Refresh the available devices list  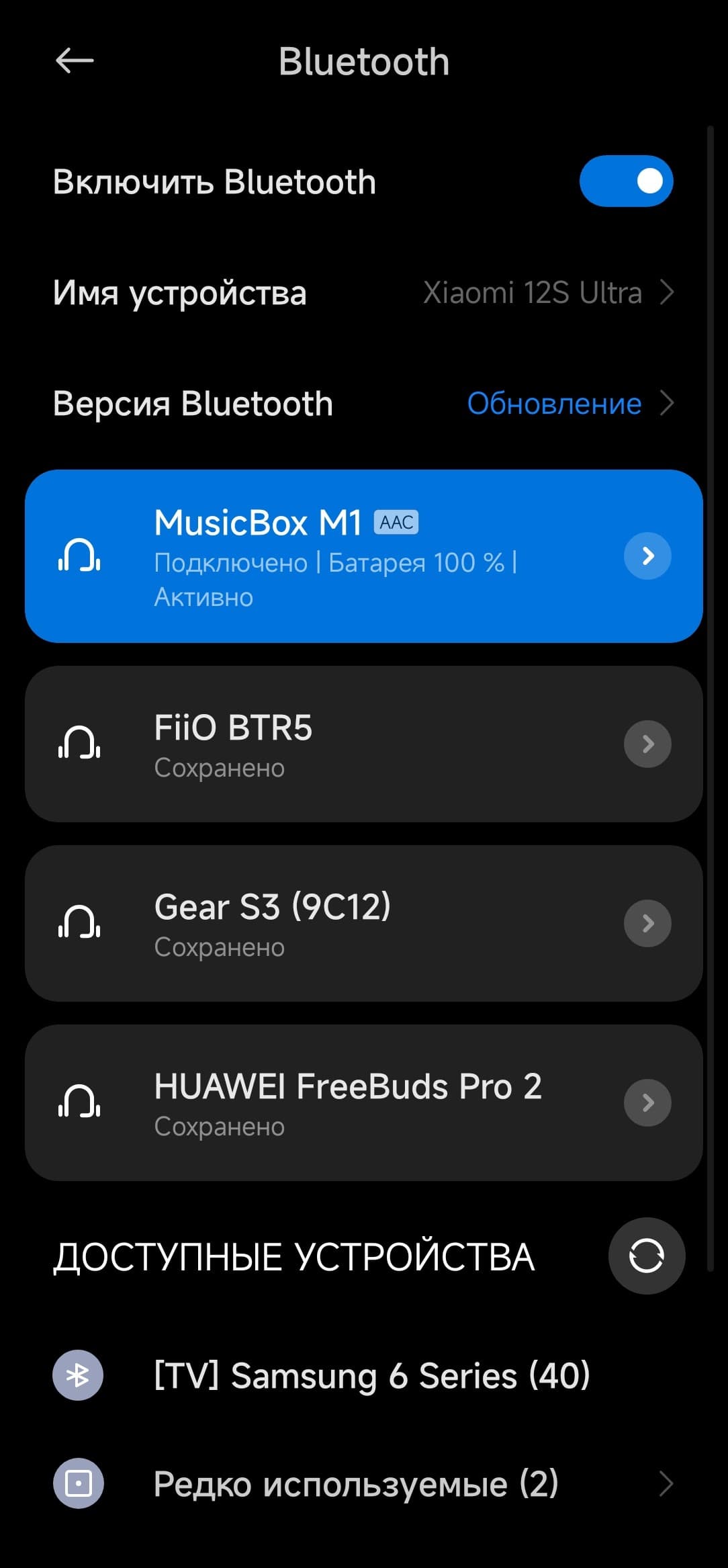click(646, 1256)
